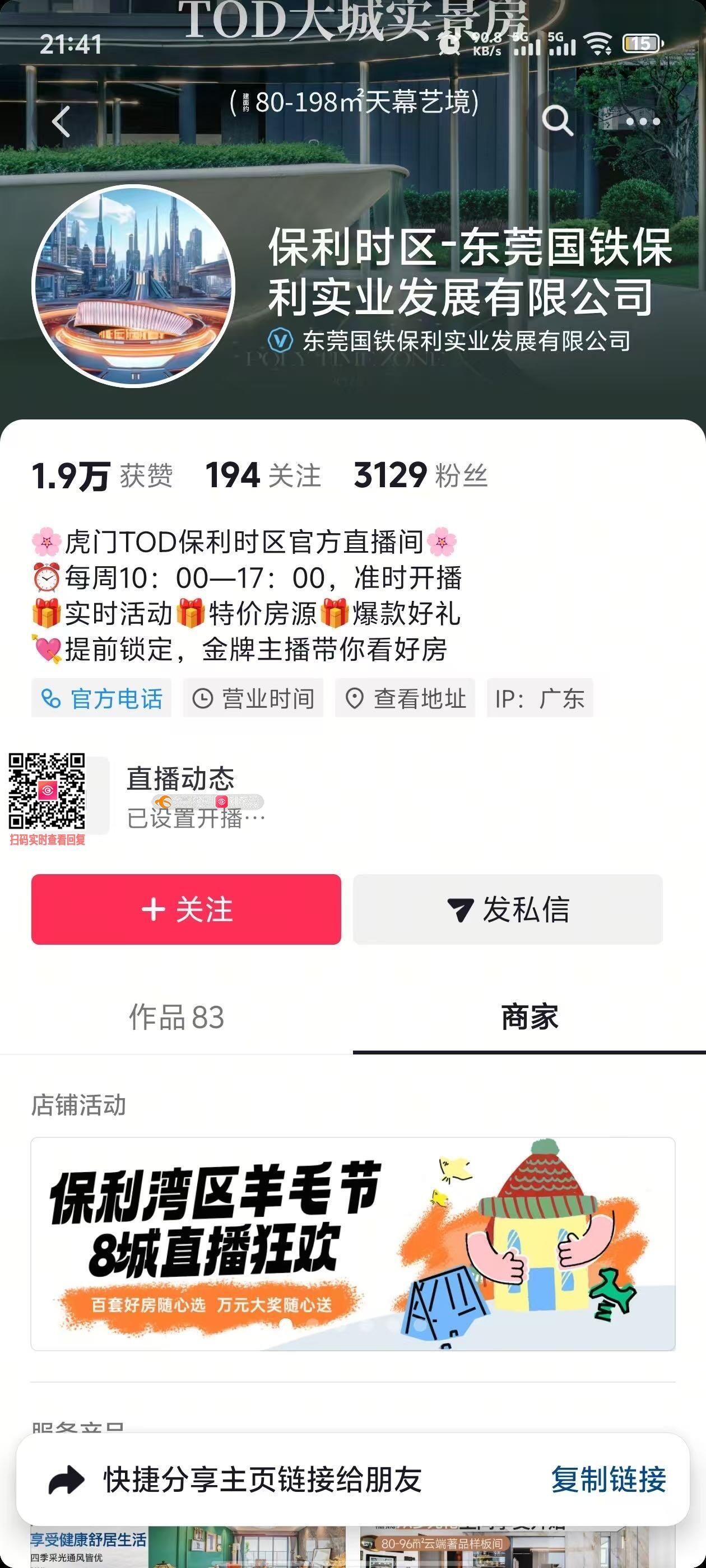Image resolution: width=706 pixels, height=1568 pixels.
Task: Tap the 官方电话 chip
Action: [102, 698]
